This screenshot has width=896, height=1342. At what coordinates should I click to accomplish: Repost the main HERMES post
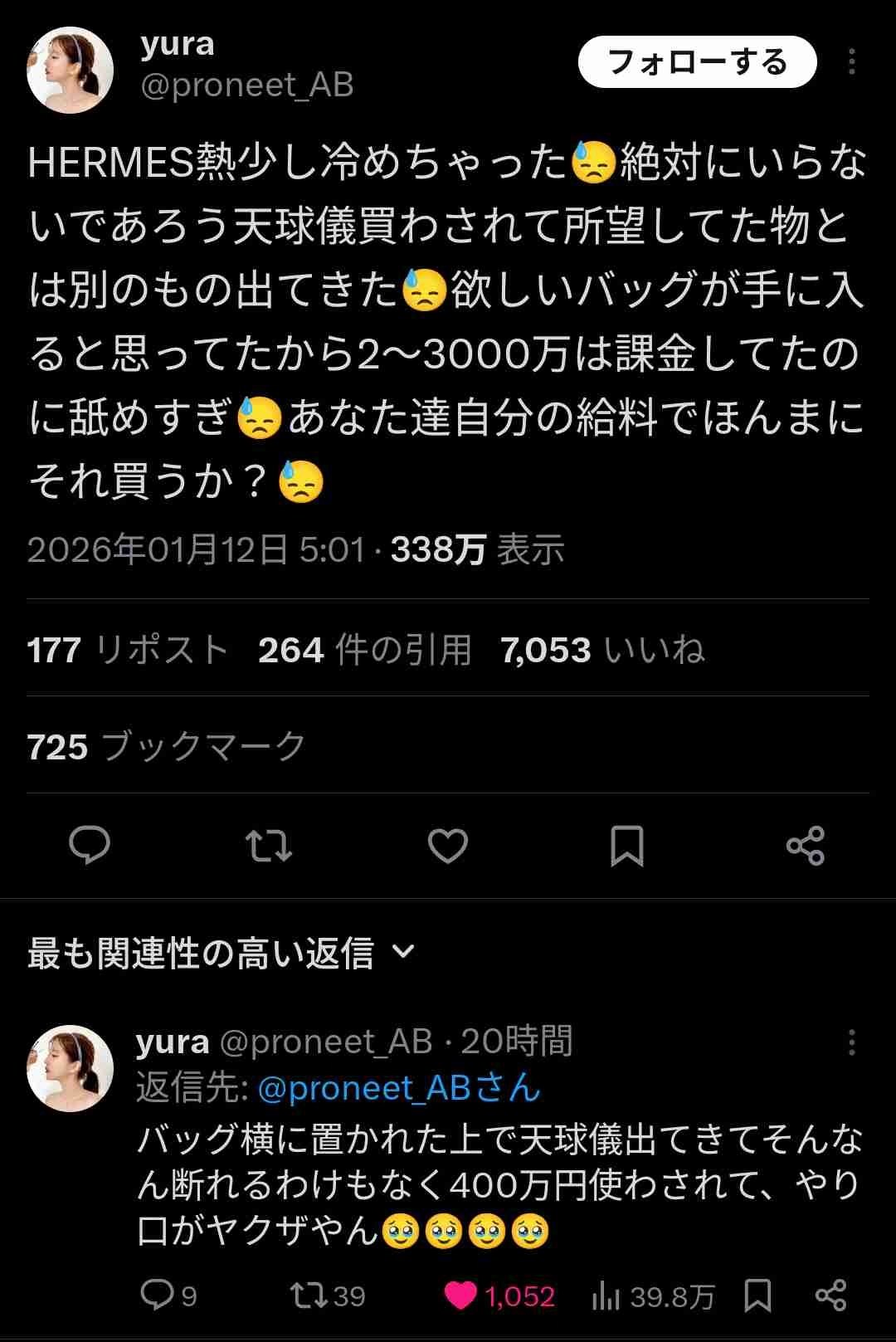point(269,846)
